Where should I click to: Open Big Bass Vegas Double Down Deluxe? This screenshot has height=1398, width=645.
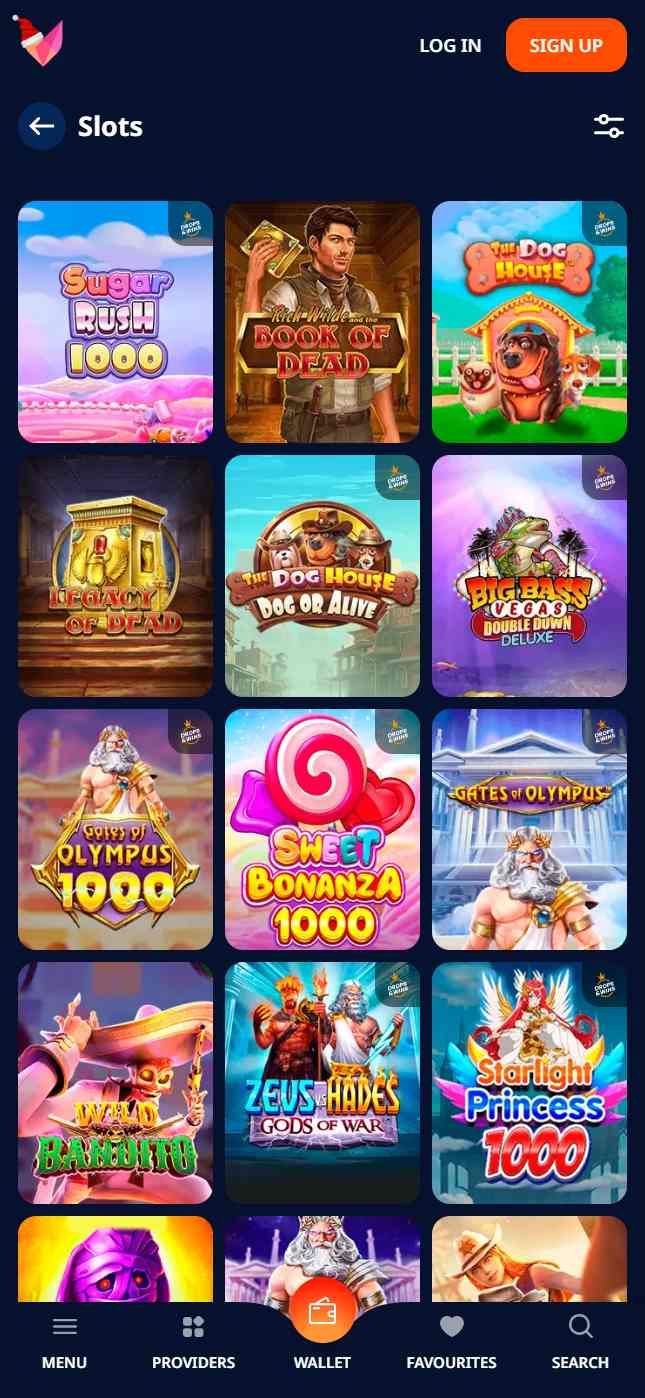coord(529,576)
